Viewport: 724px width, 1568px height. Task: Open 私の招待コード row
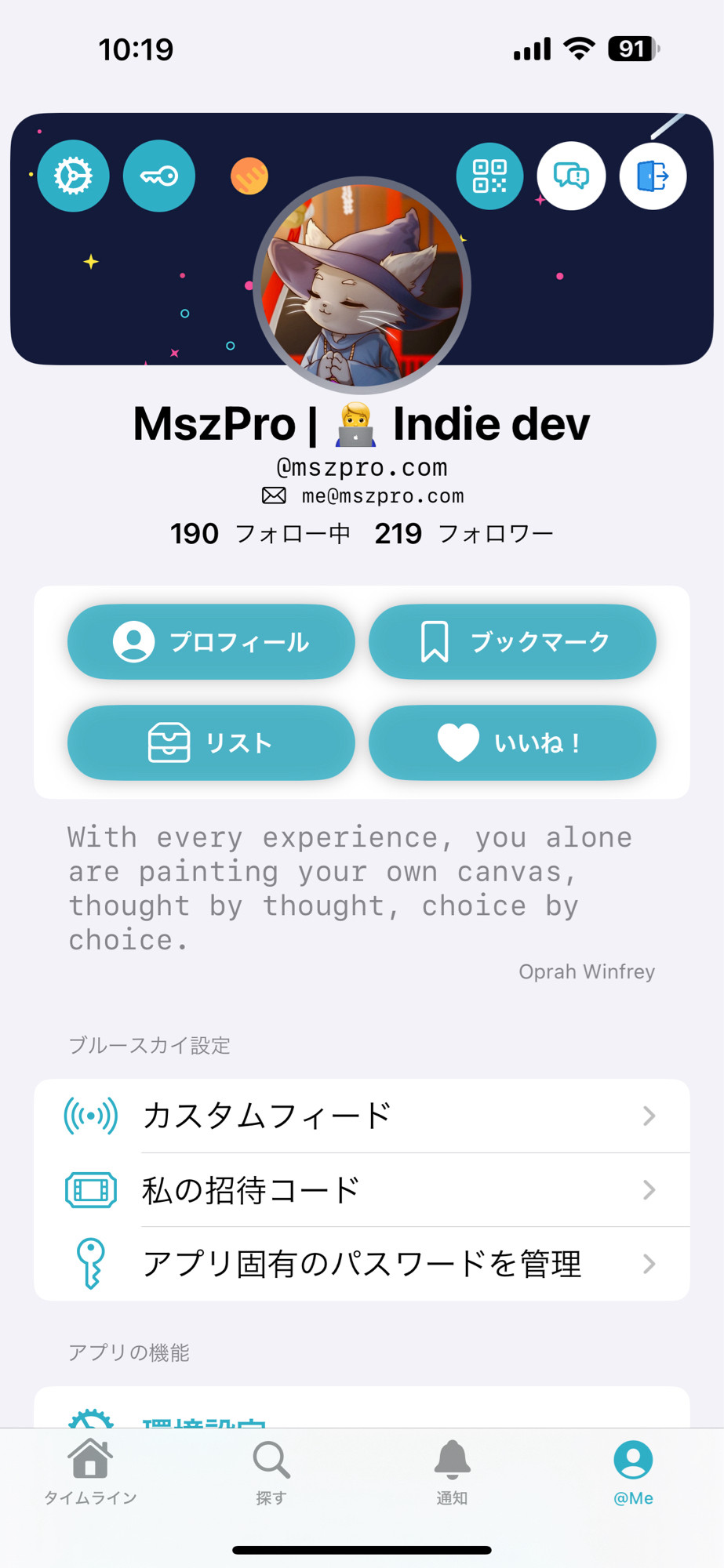point(362,1190)
